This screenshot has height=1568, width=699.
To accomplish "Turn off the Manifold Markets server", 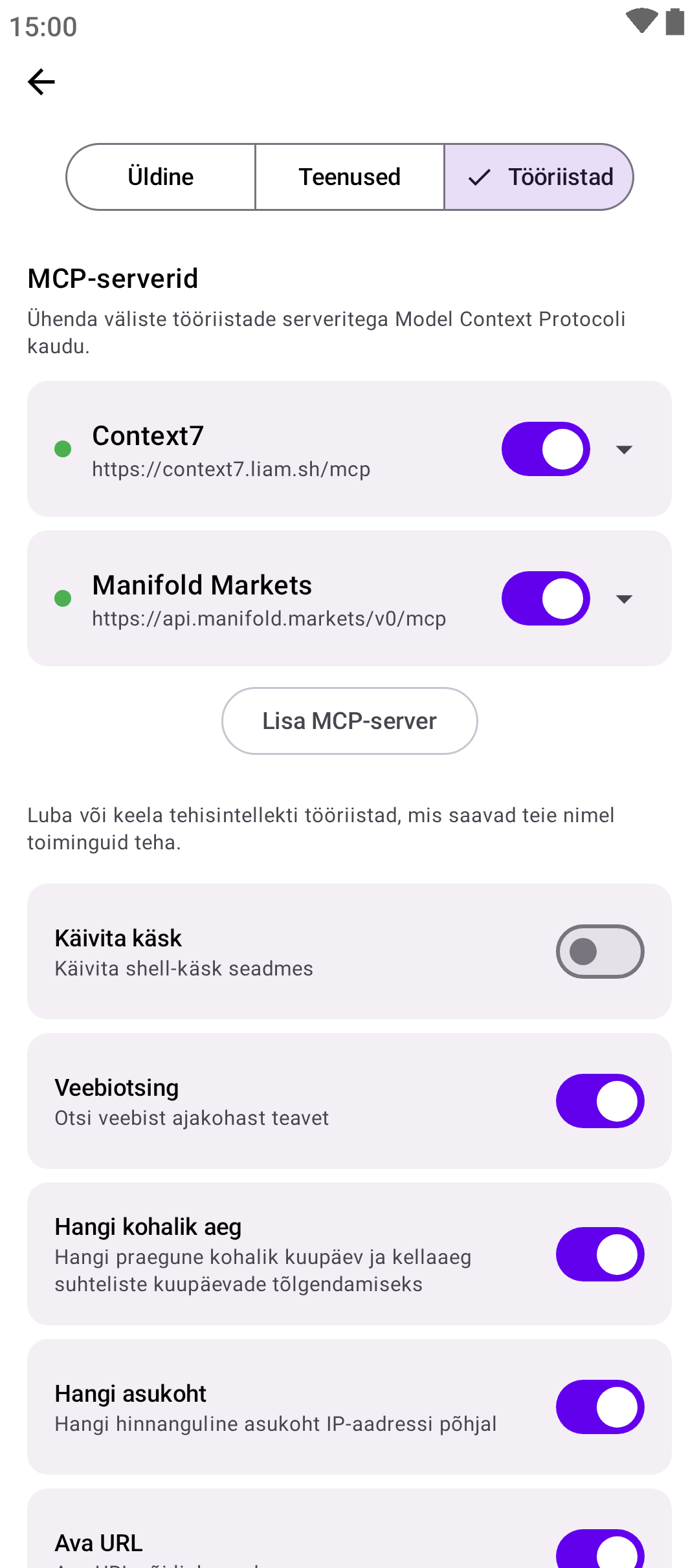I will (x=546, y=598).
